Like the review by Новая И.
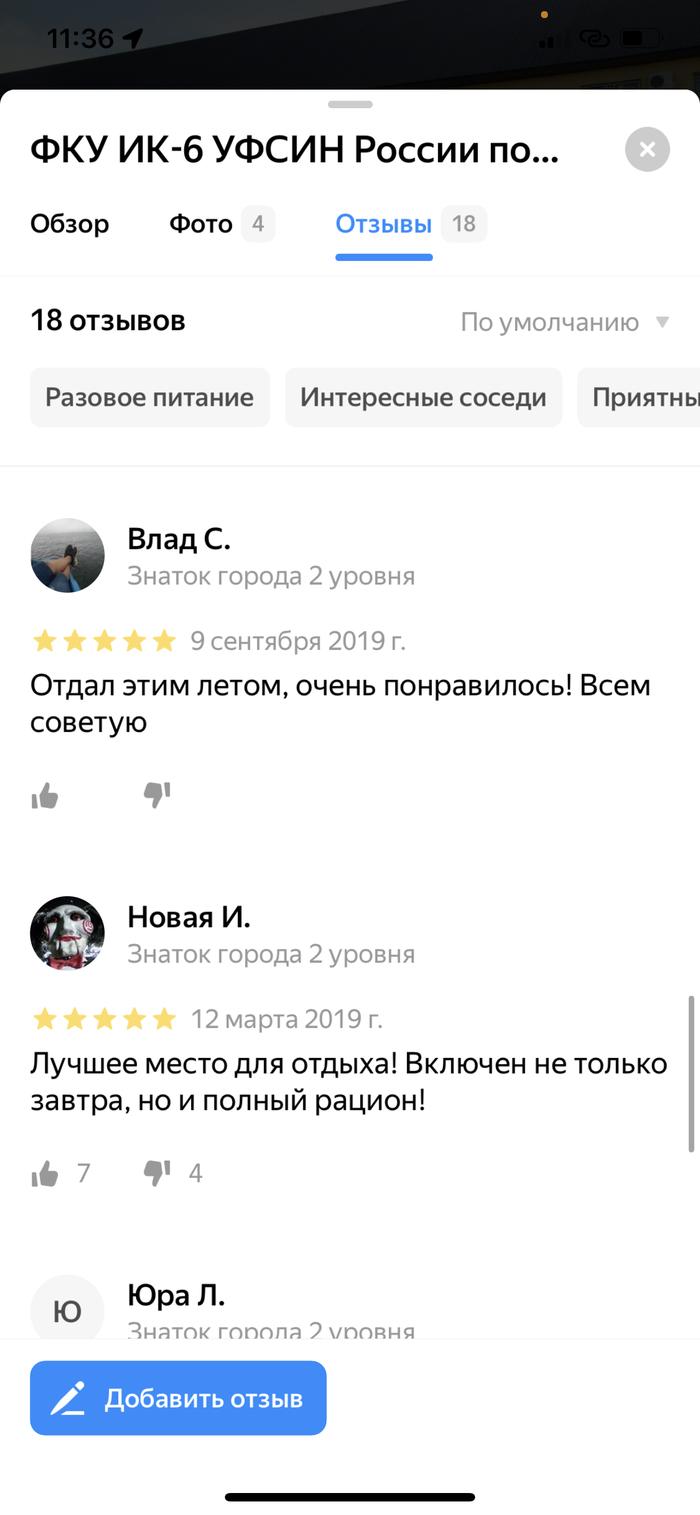Viewport: 700px width, 1515px height. tap(45, 1174)
